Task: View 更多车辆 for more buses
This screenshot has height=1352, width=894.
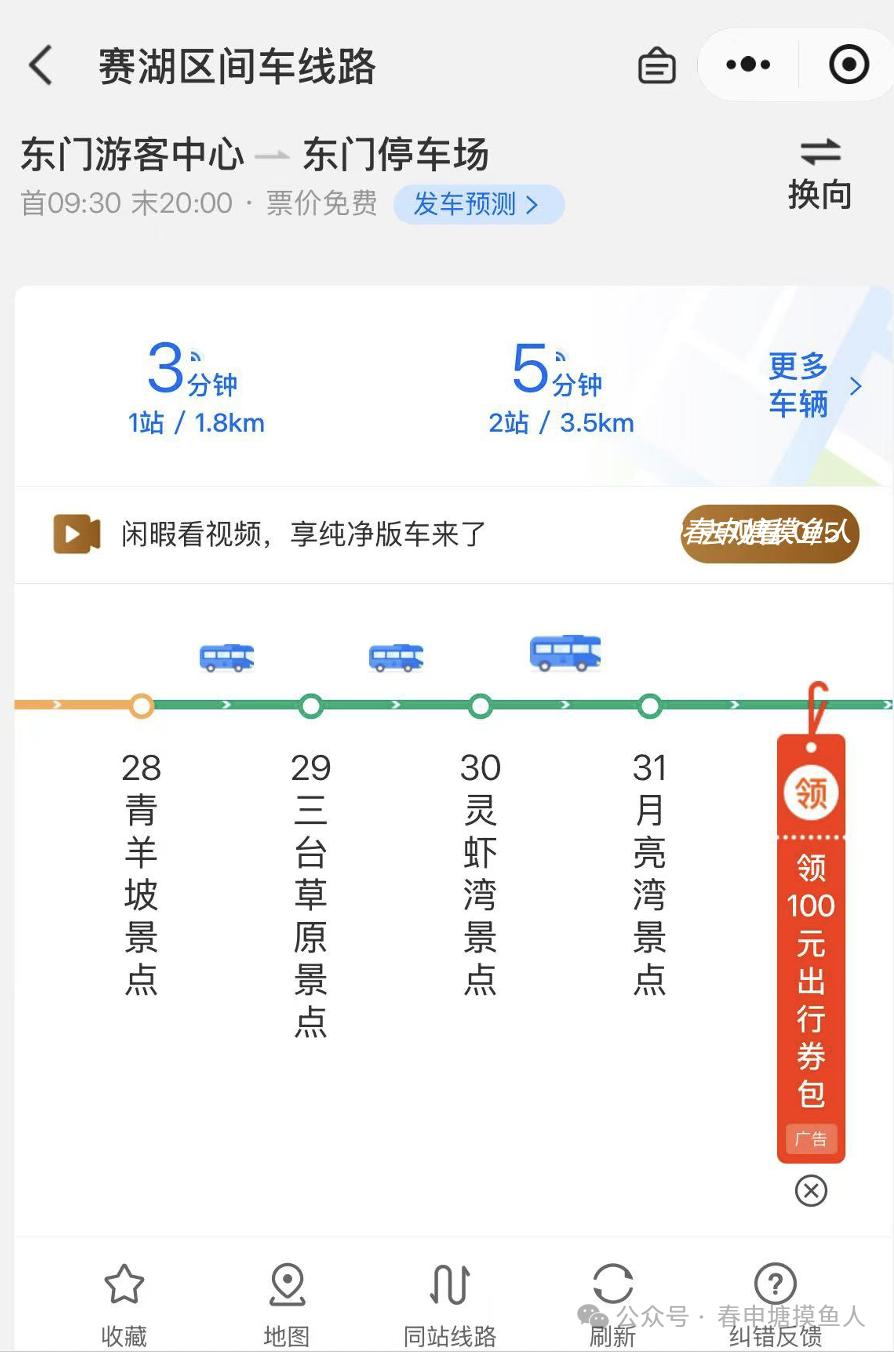Action: 814,385
